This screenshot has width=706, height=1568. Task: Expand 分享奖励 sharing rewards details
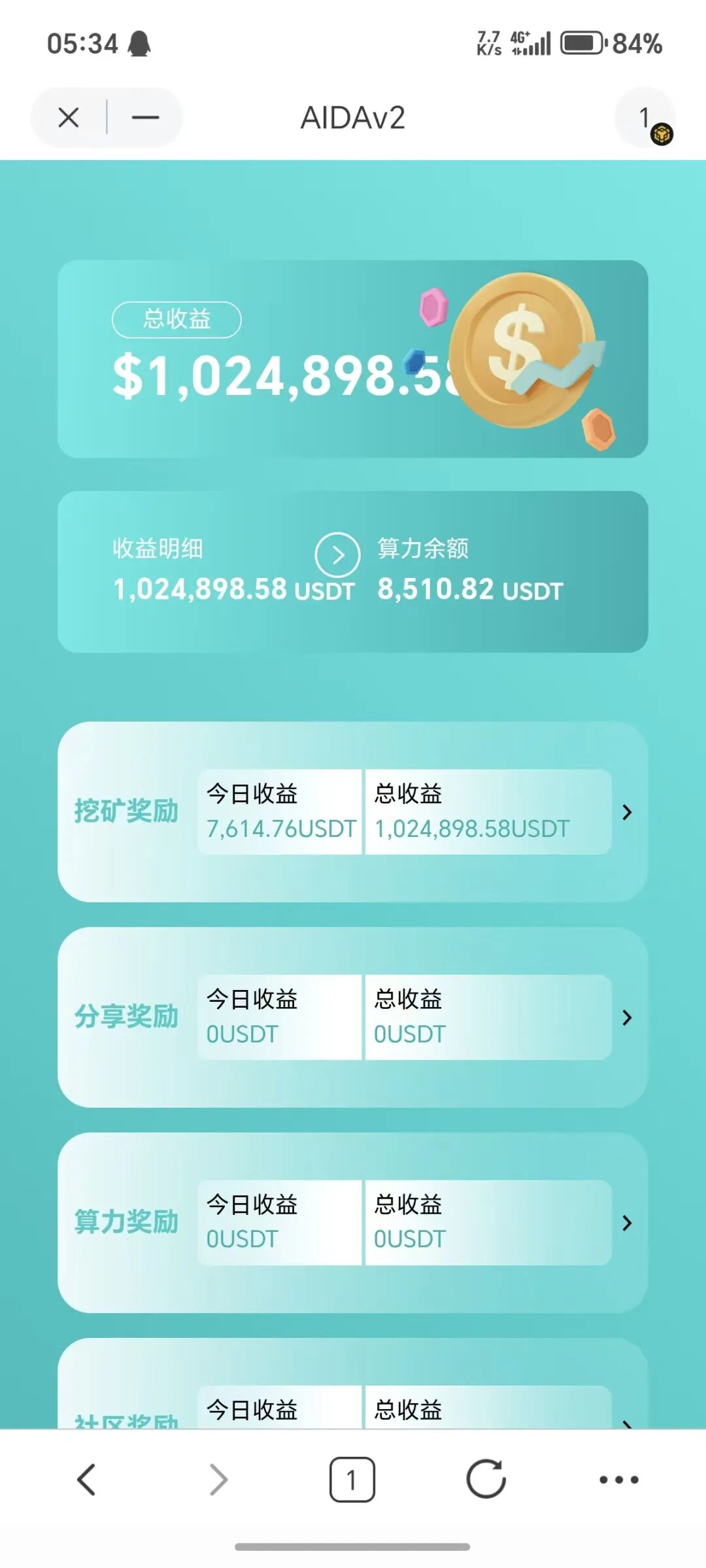point(627,1018)
